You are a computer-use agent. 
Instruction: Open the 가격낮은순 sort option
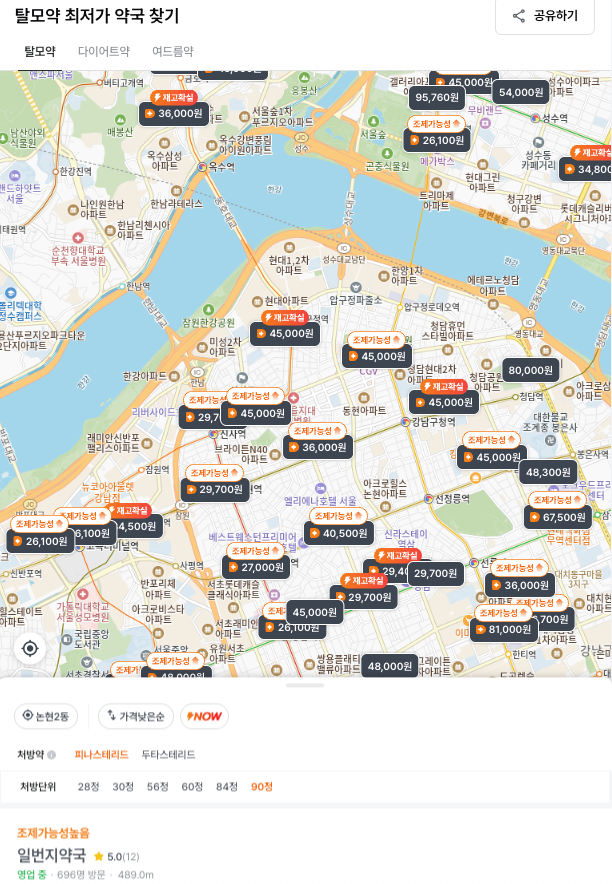click(136, 716)
